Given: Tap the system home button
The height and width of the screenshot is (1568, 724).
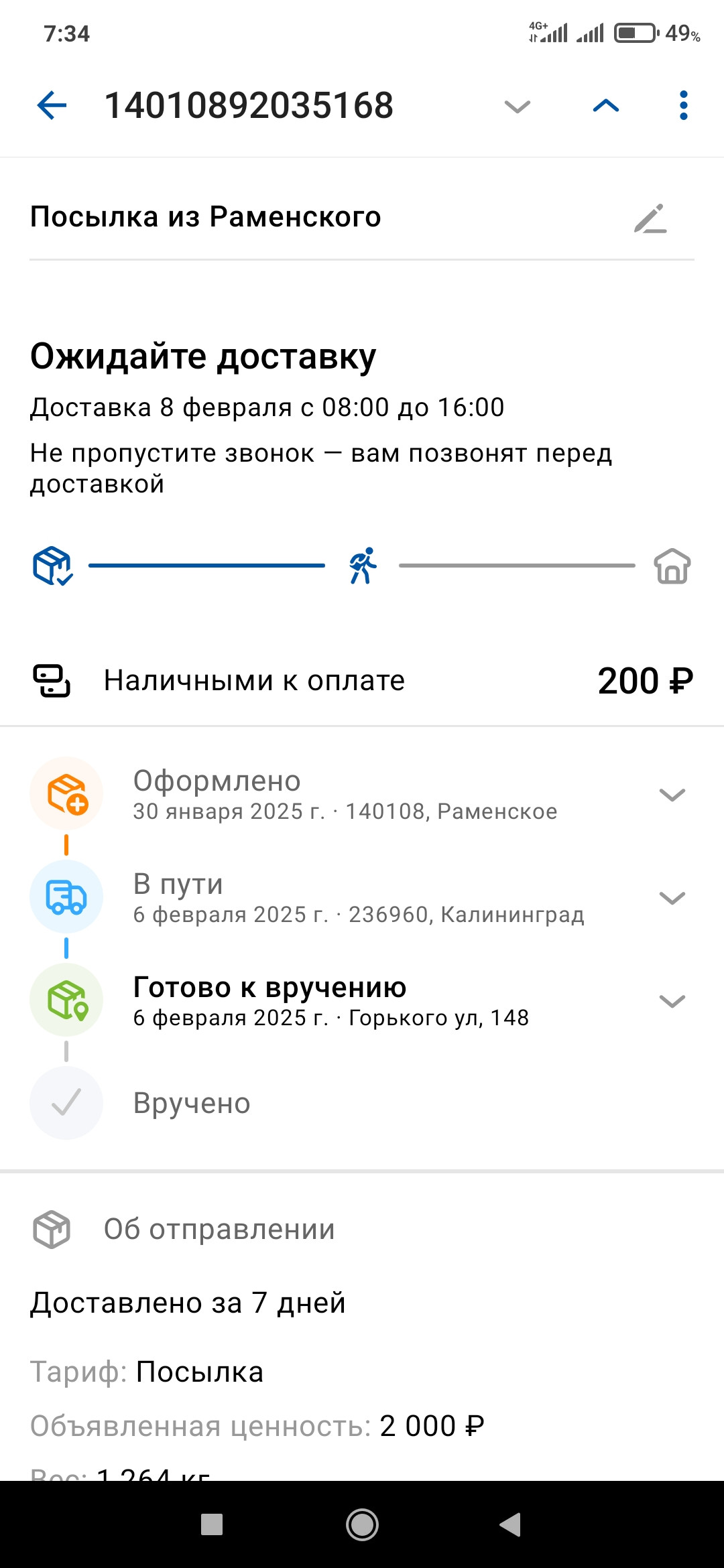Looking at the screenshot, I should 362,1525.
